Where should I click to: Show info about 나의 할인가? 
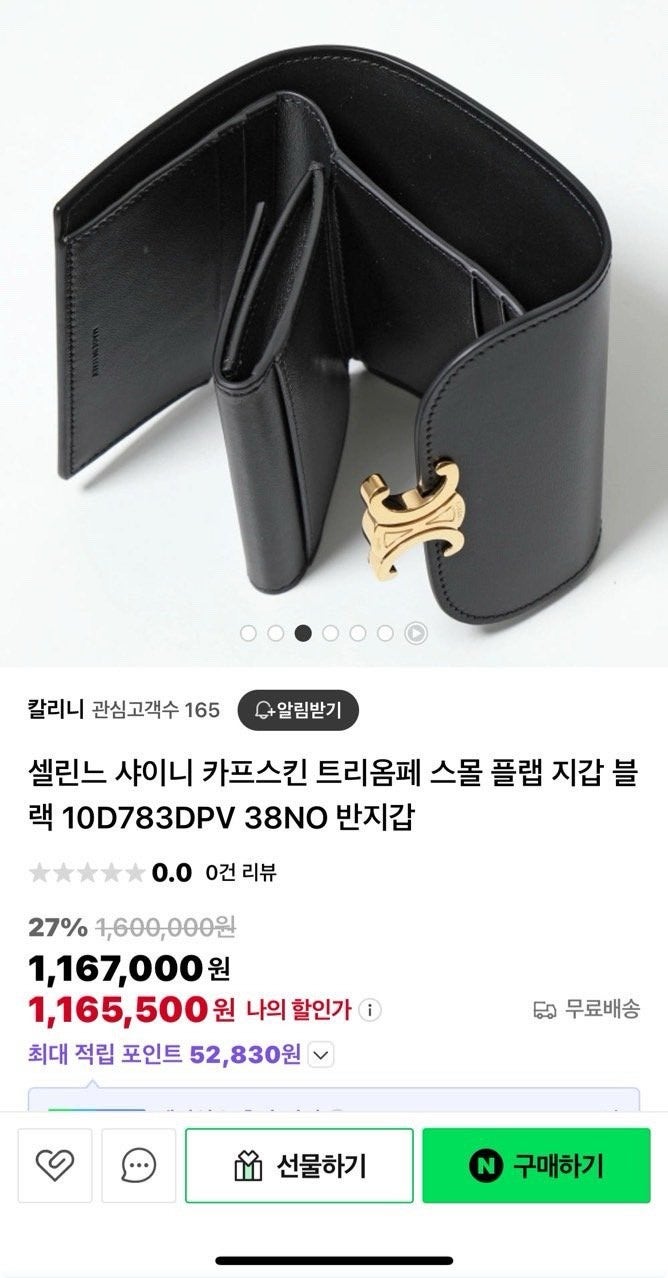click(371, 1010)
